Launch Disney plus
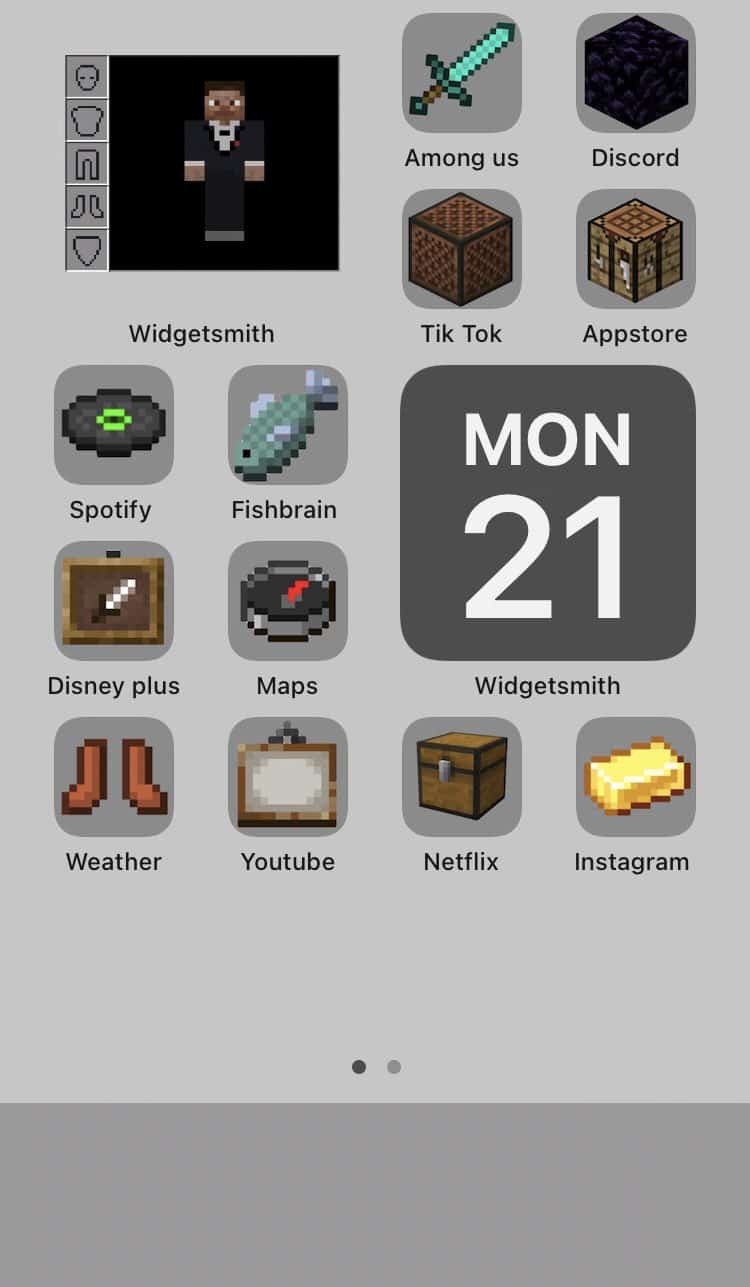 [x=113, y=601]
